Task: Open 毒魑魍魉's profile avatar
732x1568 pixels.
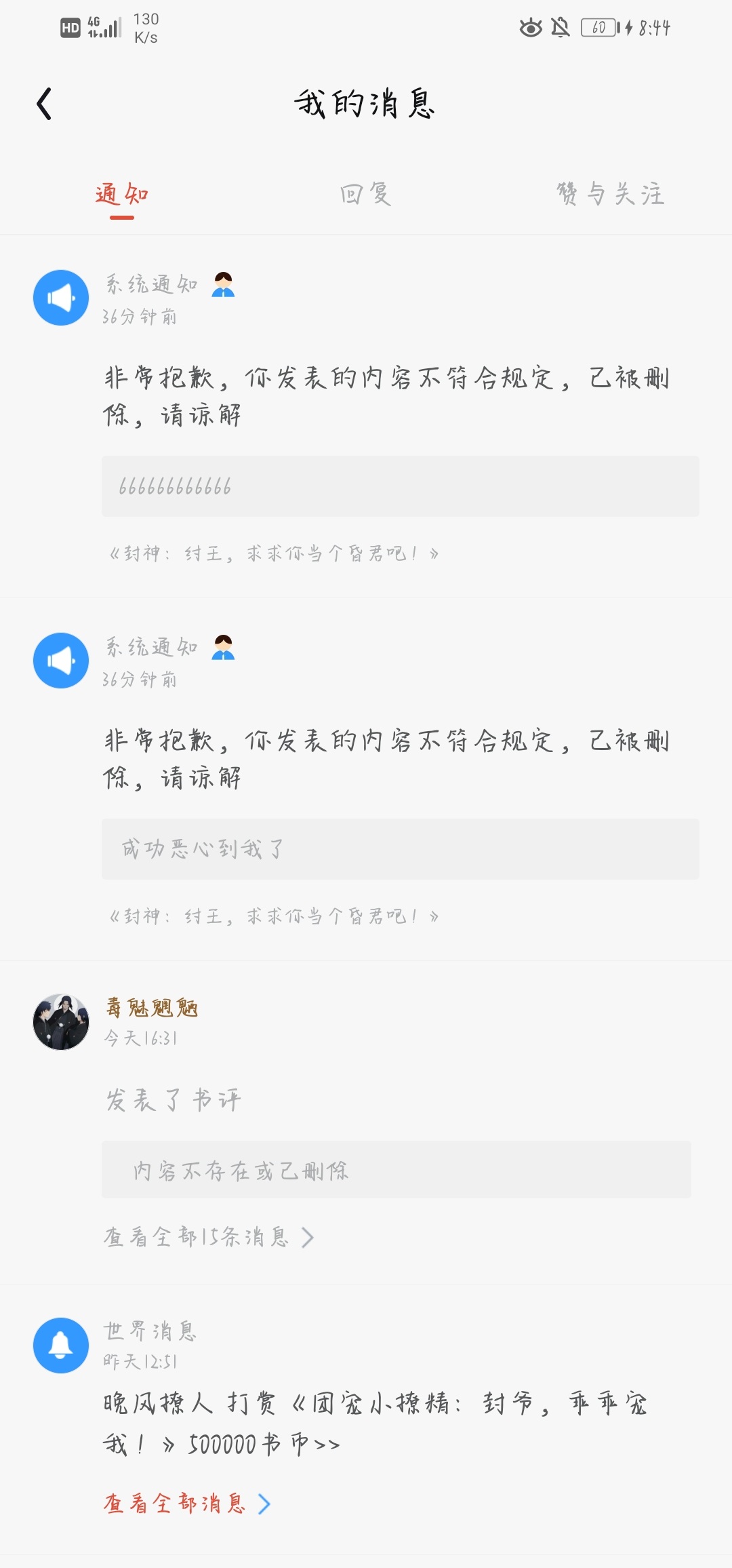Action: tap(61, 1022)
